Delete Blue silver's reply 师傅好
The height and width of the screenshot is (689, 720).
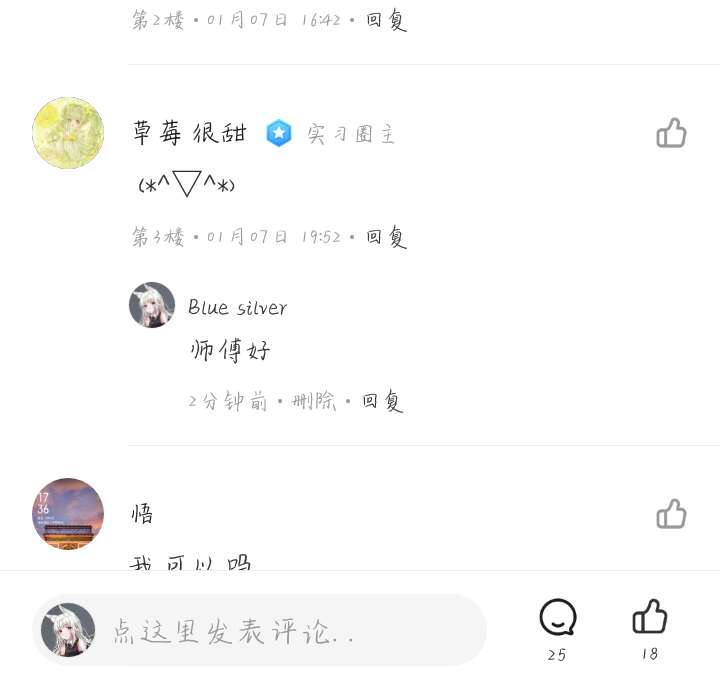tap(314, 401)
